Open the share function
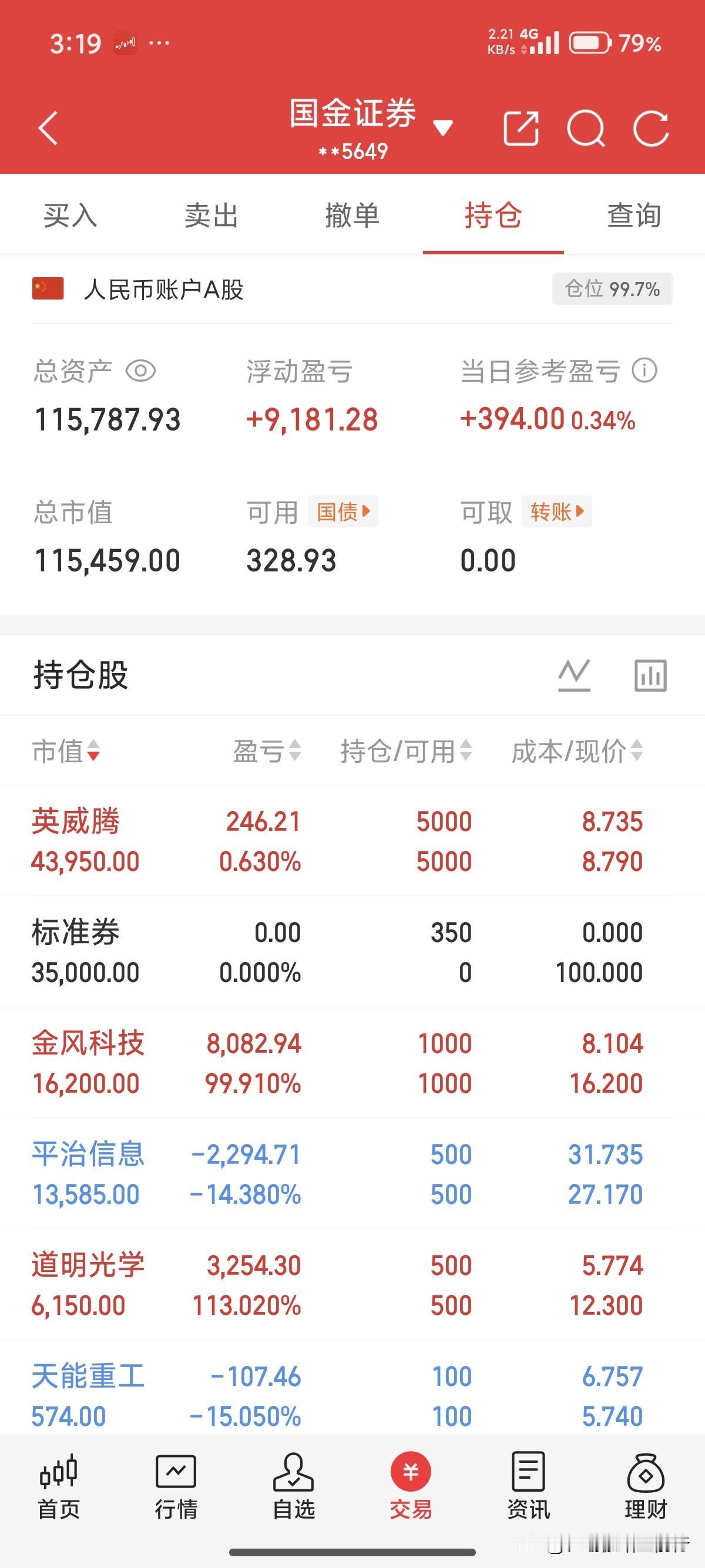Image resolution: width=705 pixels, height=1568 pixels. pyautogui.click(x=521, y=129)
